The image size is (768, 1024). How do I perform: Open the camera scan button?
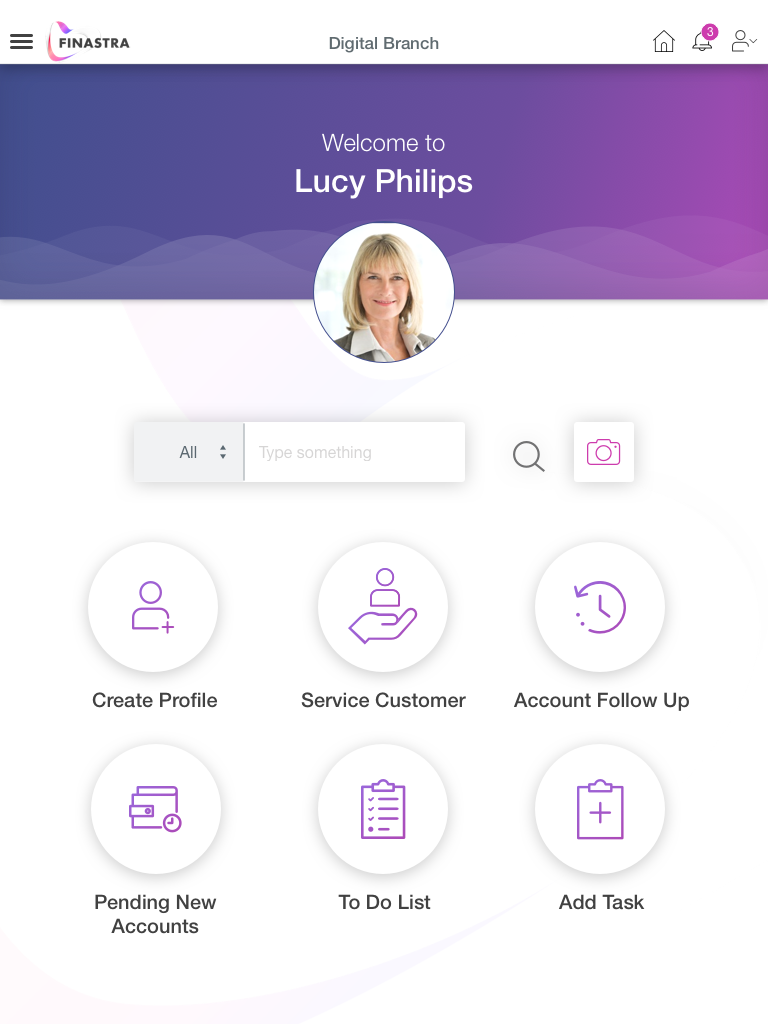[604, 452]
